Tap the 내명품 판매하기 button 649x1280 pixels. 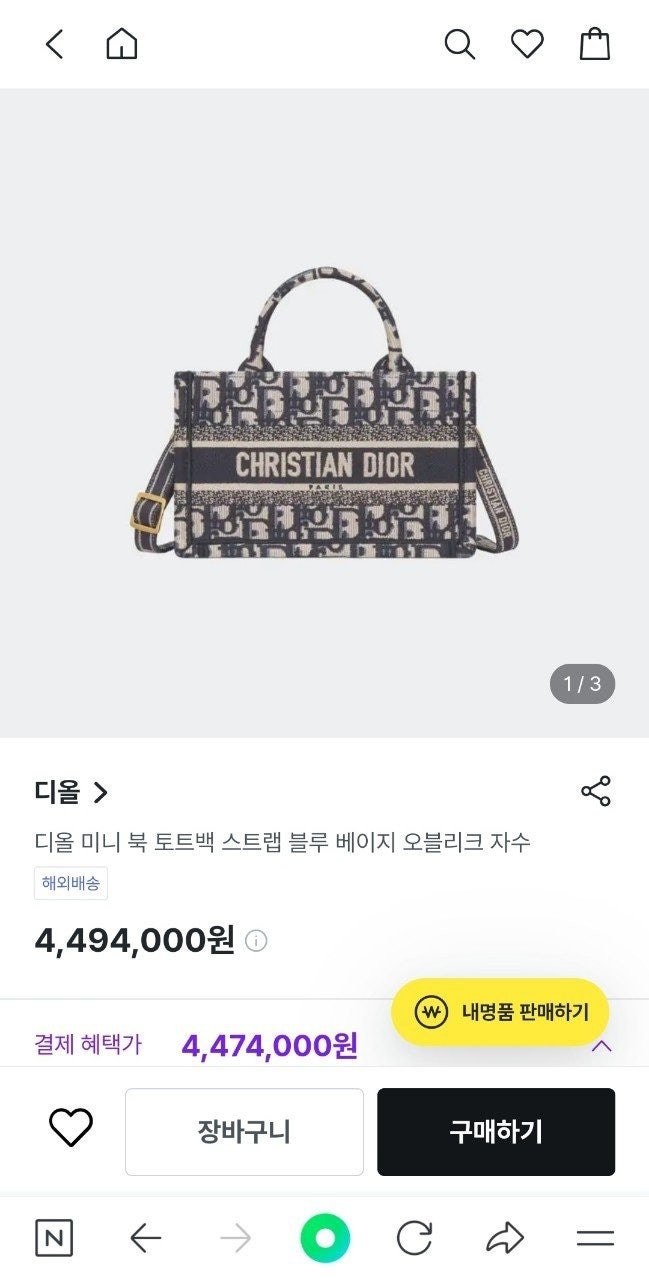tap(500, 1012)
